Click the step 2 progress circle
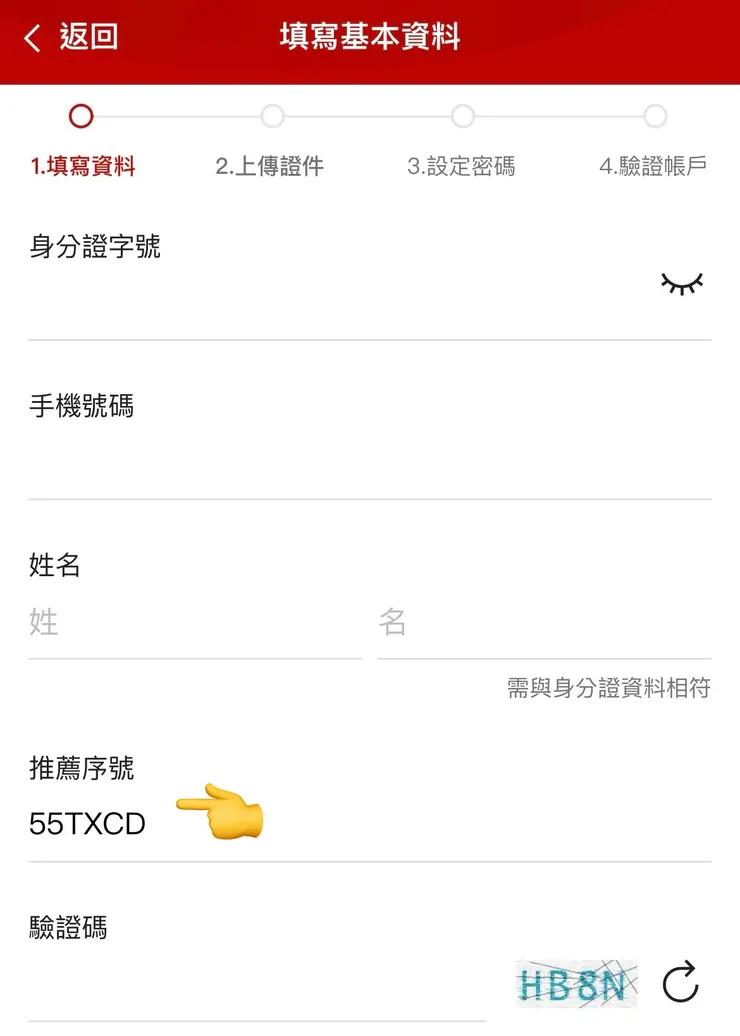Image resolution: width=740 pixels, height=1036 pixels. click(x=272, y=117)
